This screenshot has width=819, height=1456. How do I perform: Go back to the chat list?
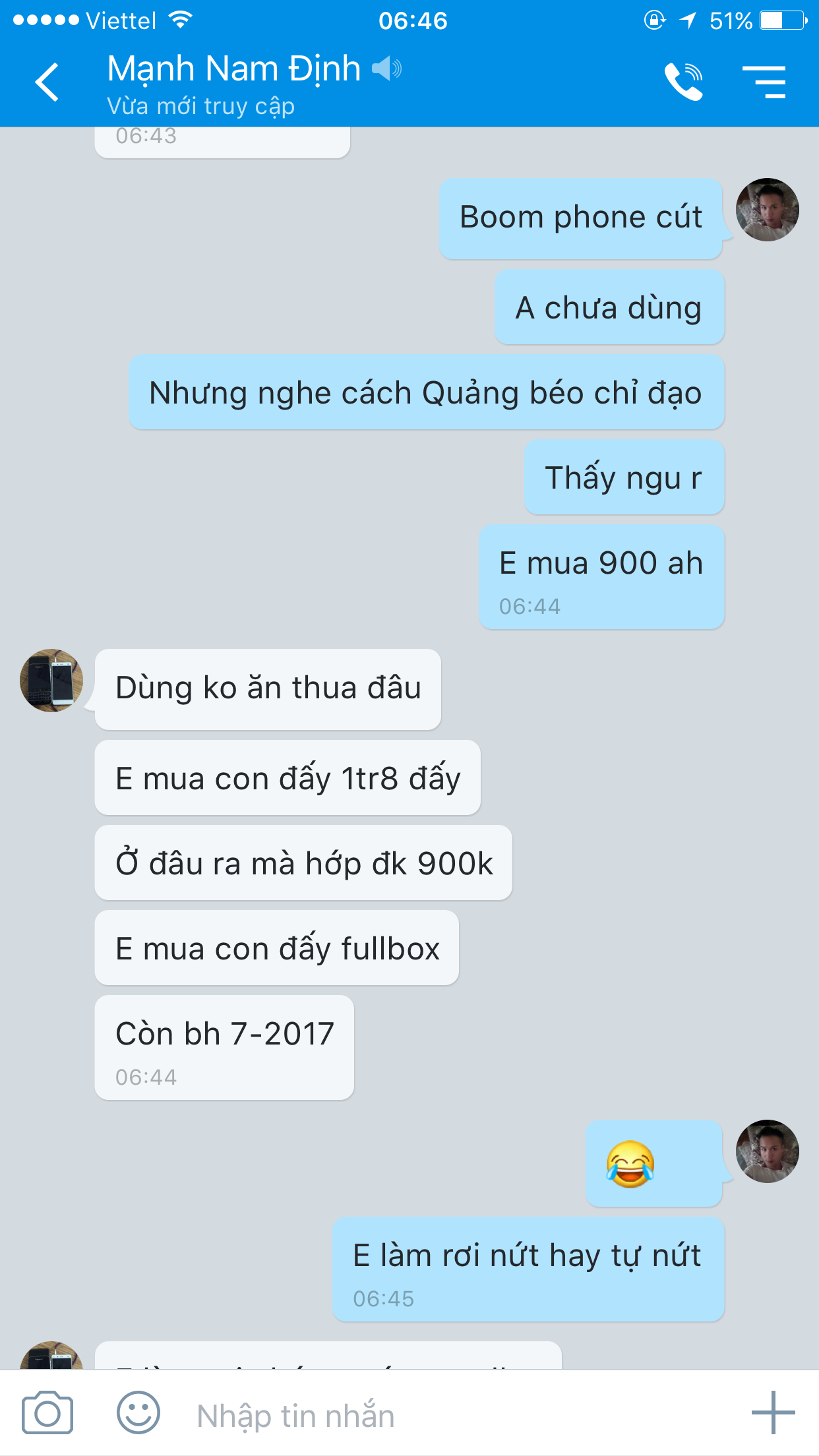pos(47,82)
